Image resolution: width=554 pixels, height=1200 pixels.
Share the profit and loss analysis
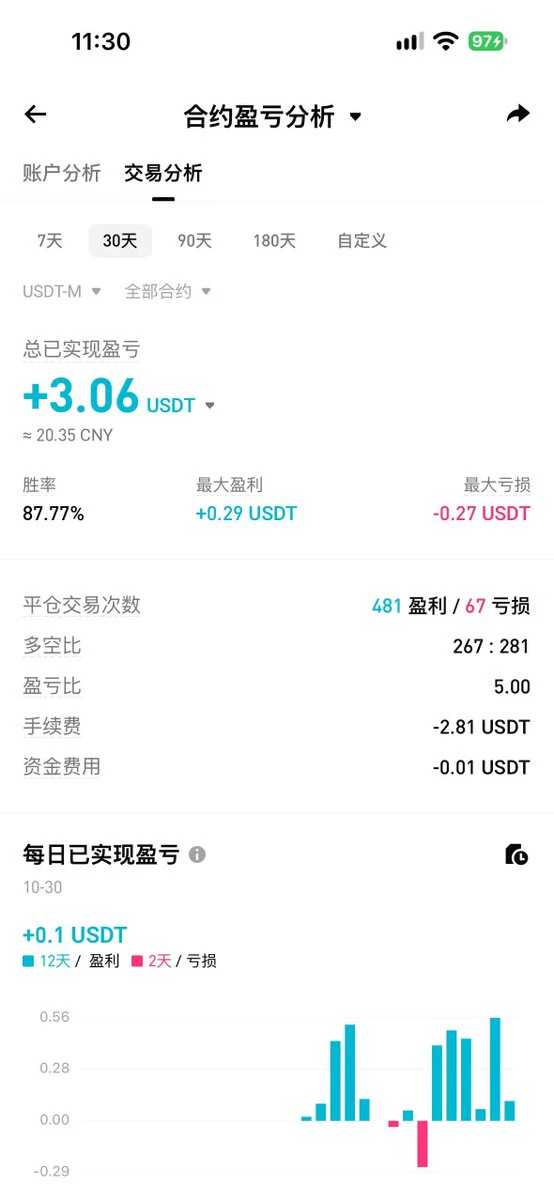point(518,115)
